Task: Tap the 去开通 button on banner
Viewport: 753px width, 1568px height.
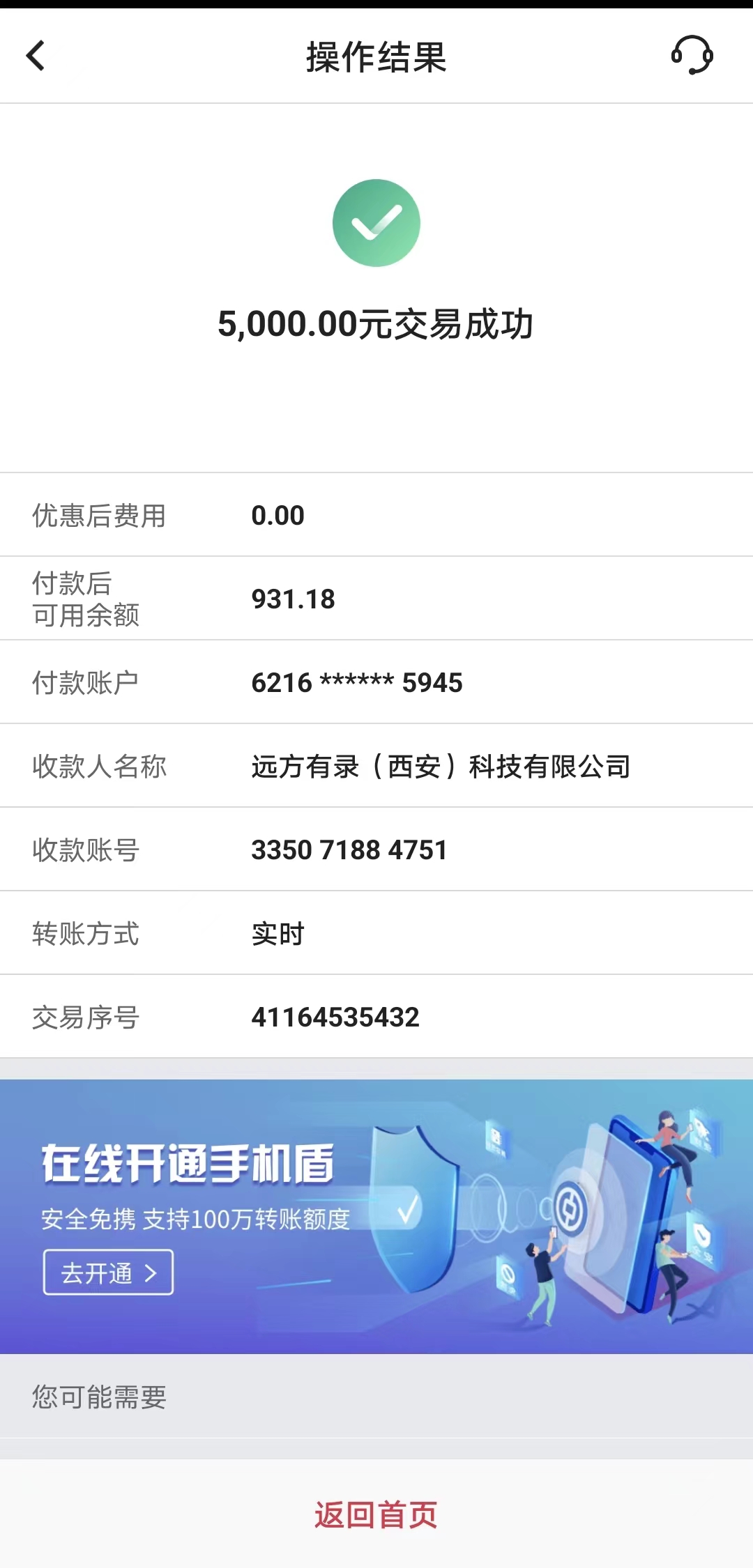Action: coord(109,1273)
